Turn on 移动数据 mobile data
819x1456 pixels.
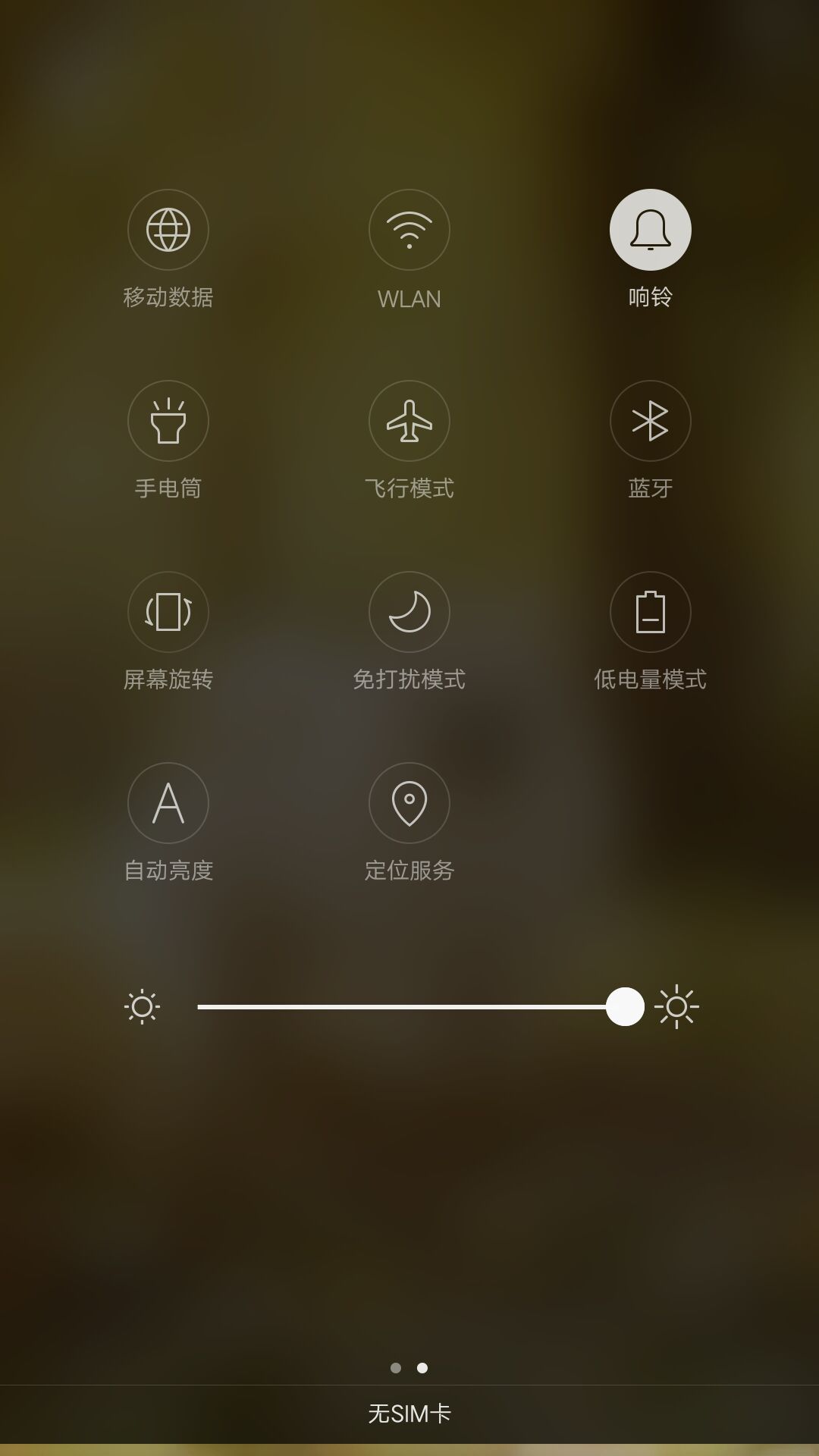(168, 230)
